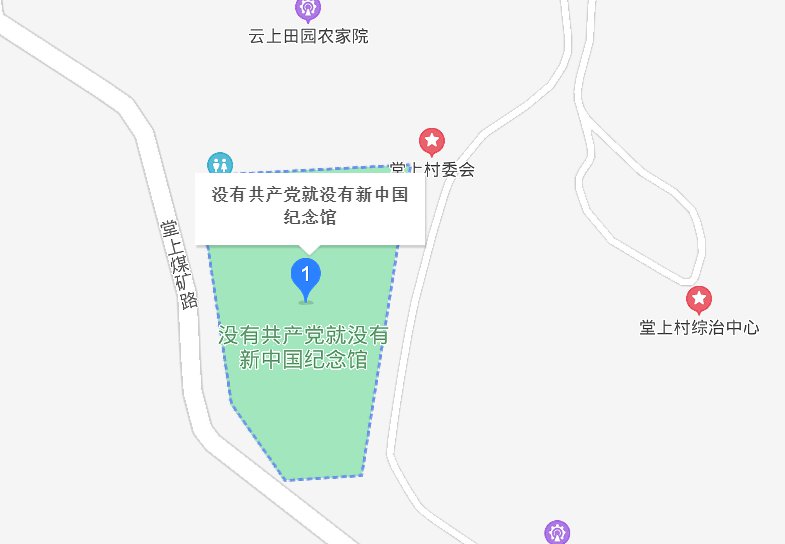Open the 没有共产党就没有新中国纪念馆 info bubble
785x544 pixels.
[310, 207]
